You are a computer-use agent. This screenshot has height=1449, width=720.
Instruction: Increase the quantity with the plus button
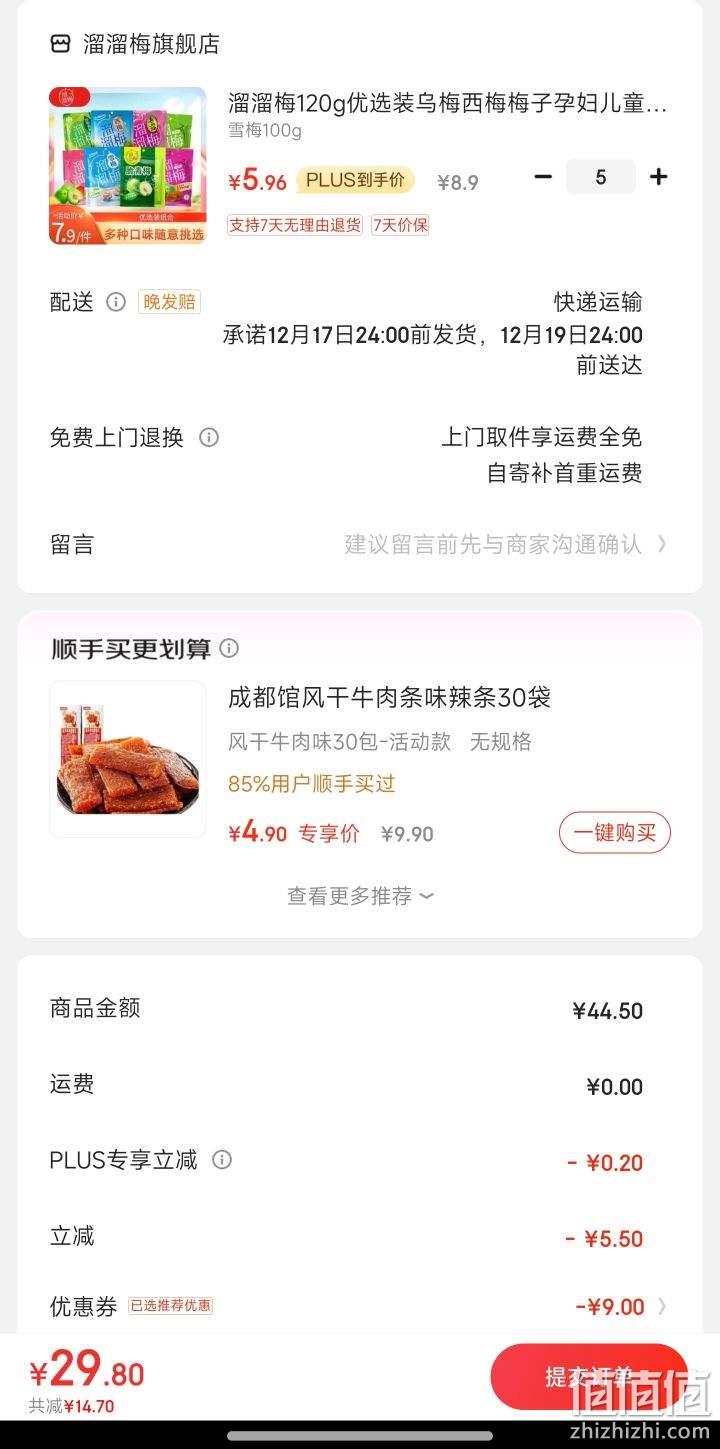658,177
